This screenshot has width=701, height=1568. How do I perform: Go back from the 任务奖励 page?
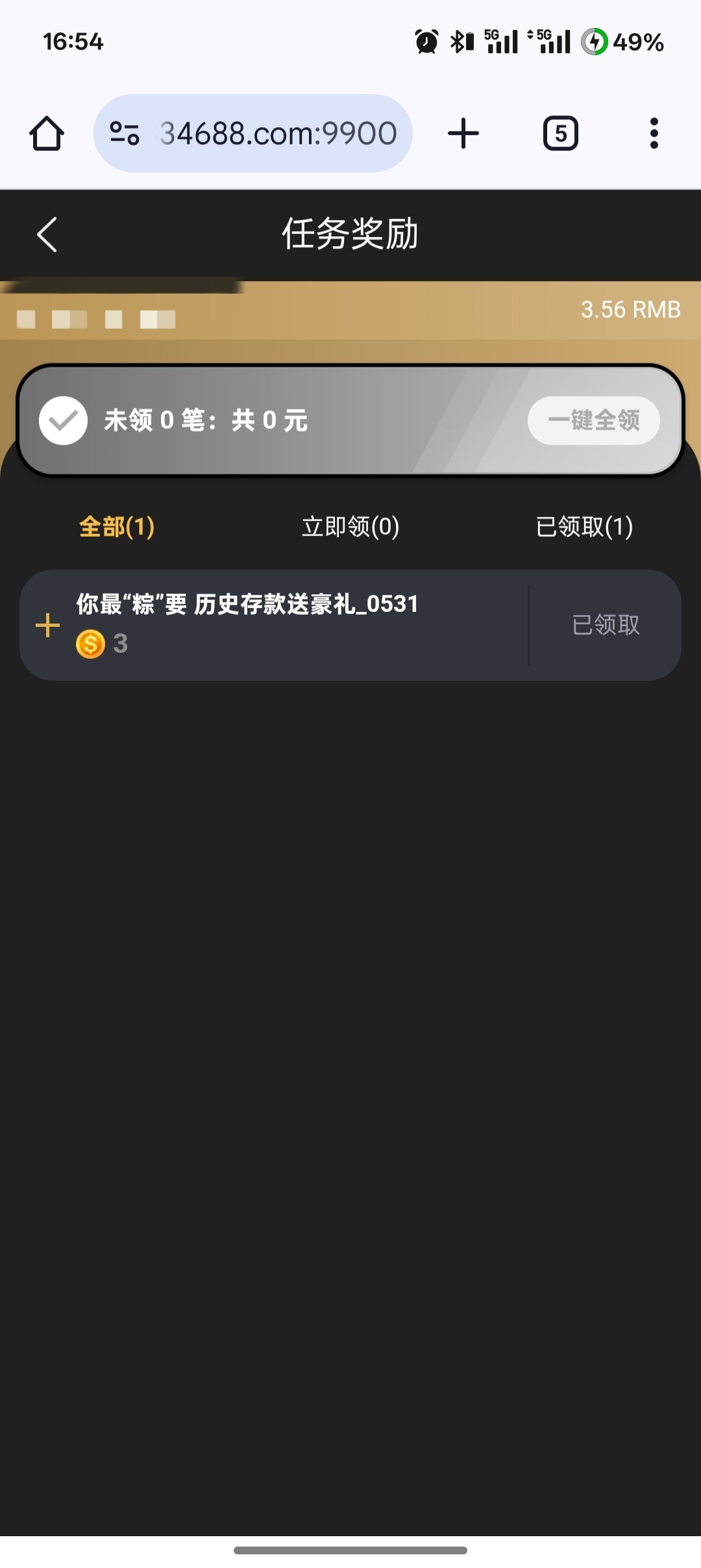click(47, 234)
